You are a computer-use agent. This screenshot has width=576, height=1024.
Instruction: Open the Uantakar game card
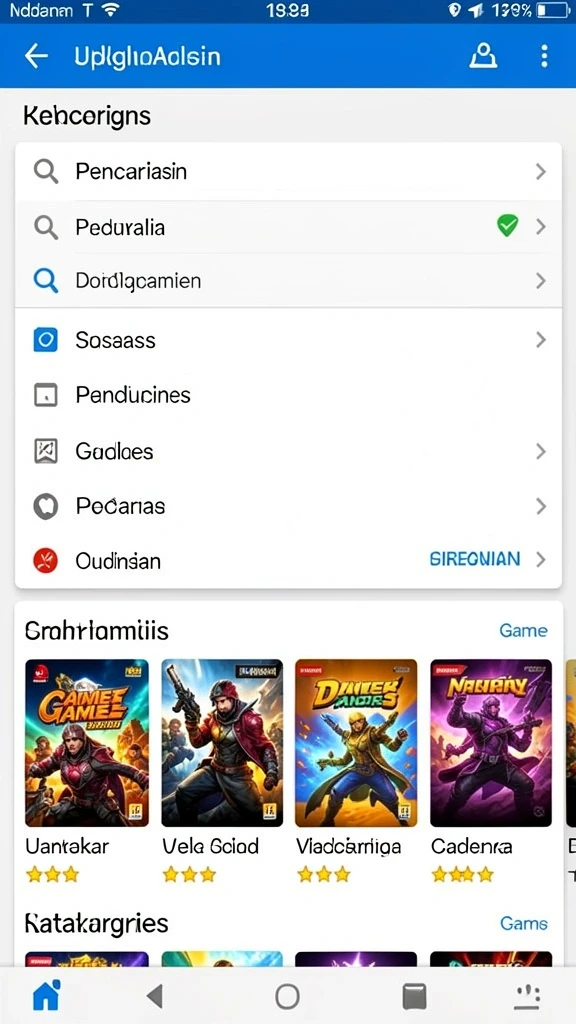pyautogui.click(x=87, y=771)
